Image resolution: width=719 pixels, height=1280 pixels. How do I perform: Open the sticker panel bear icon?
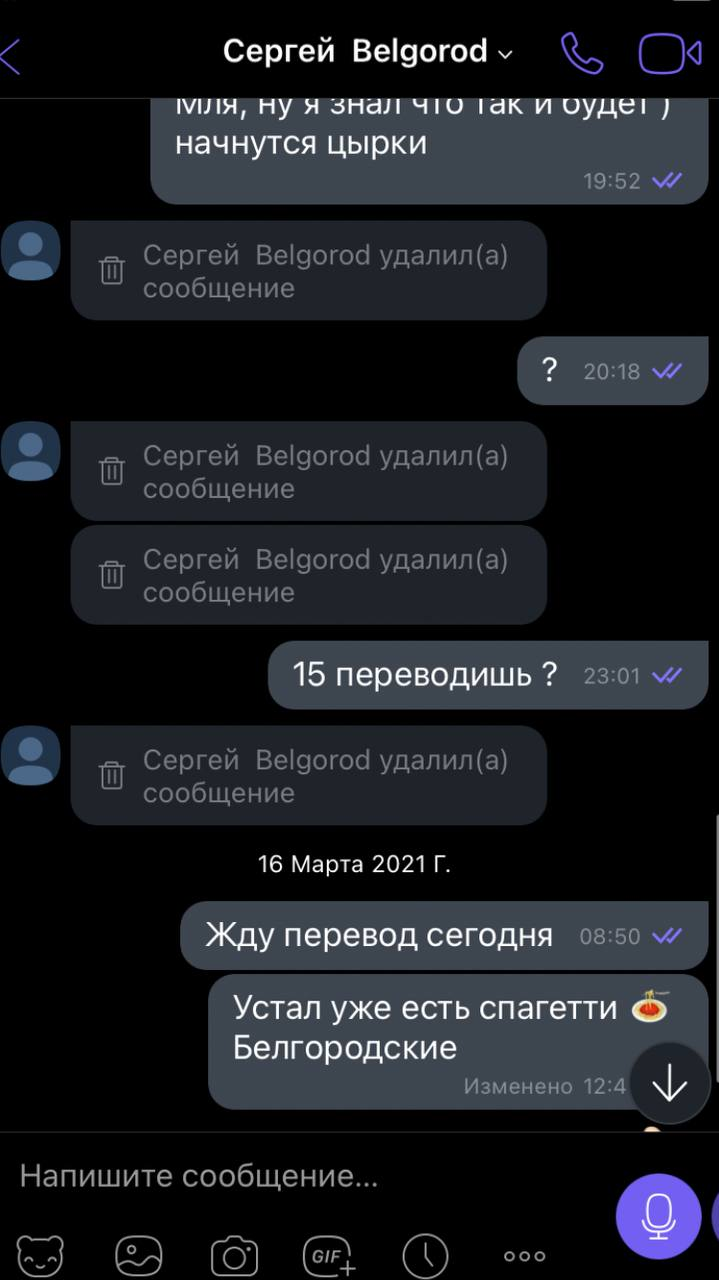click(x=40, y=1254)
